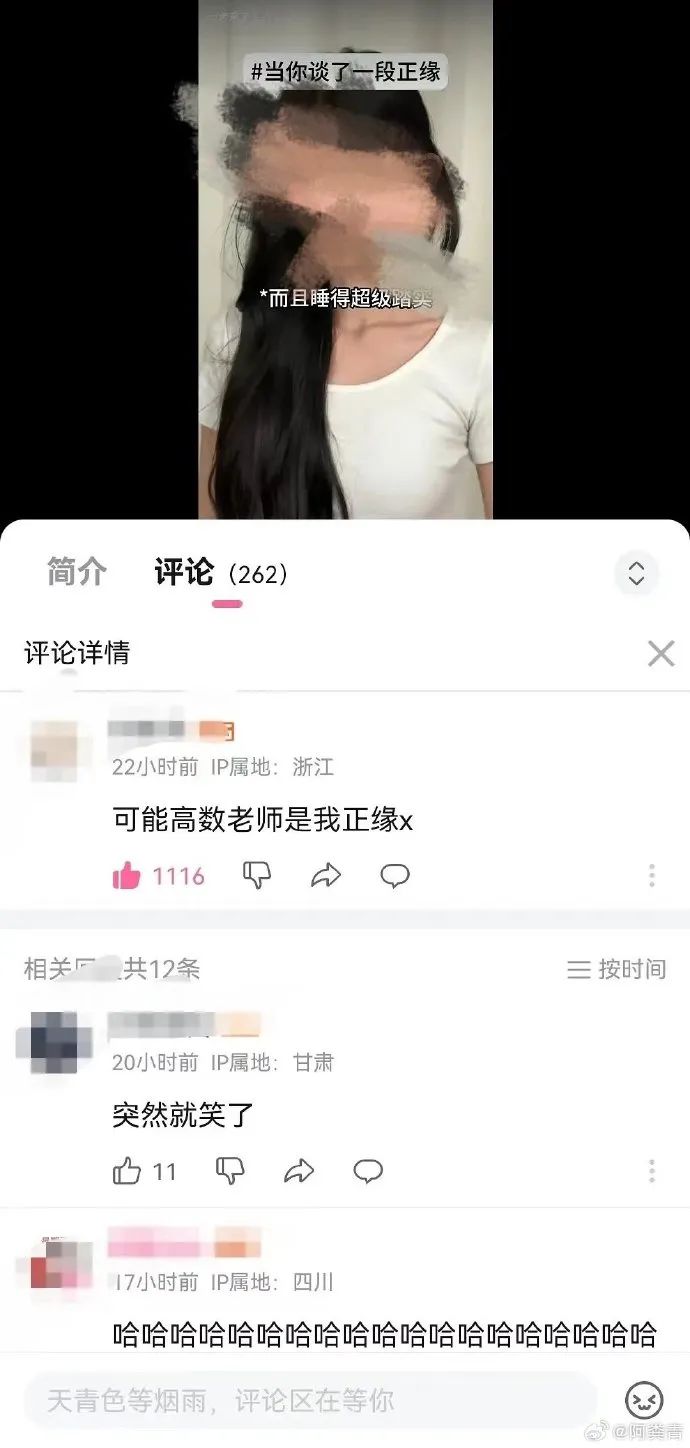Viewport: 690px width, 1448px height.
Task: Switch to the 简介 tab
Action: coord(77,572)
